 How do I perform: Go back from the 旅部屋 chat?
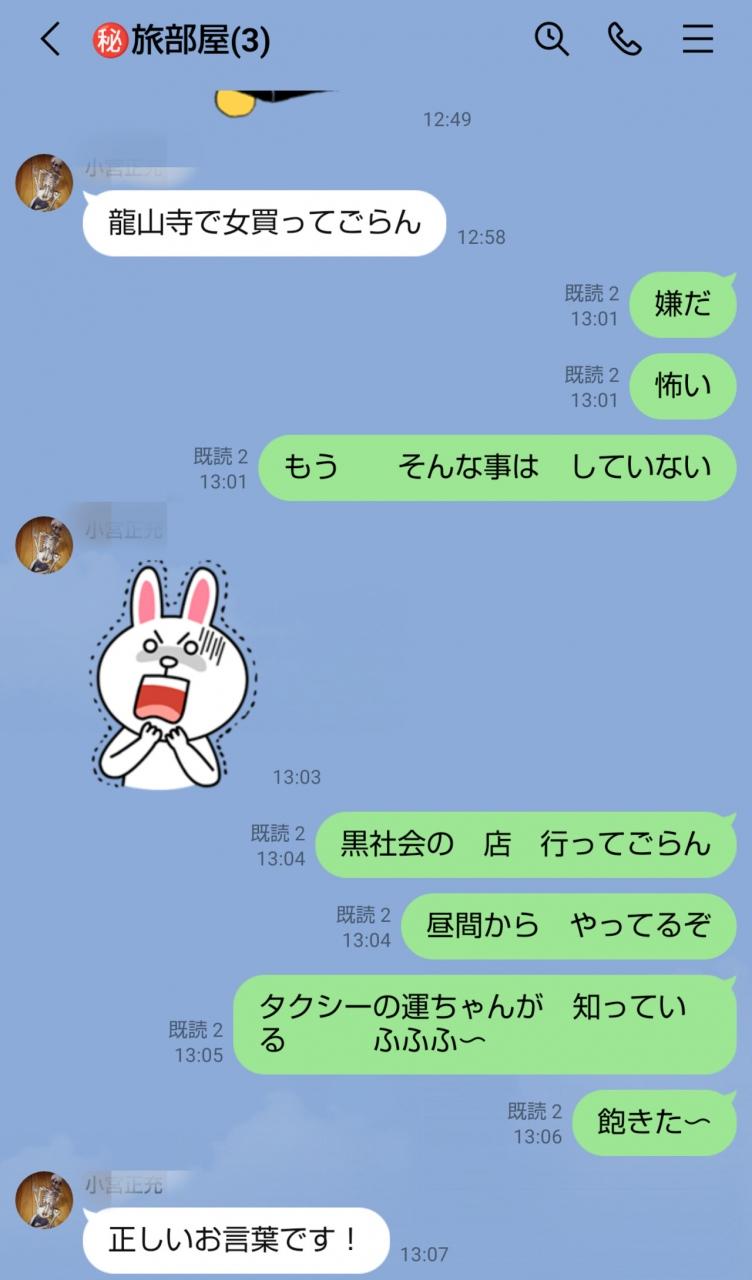coord(49,40)
